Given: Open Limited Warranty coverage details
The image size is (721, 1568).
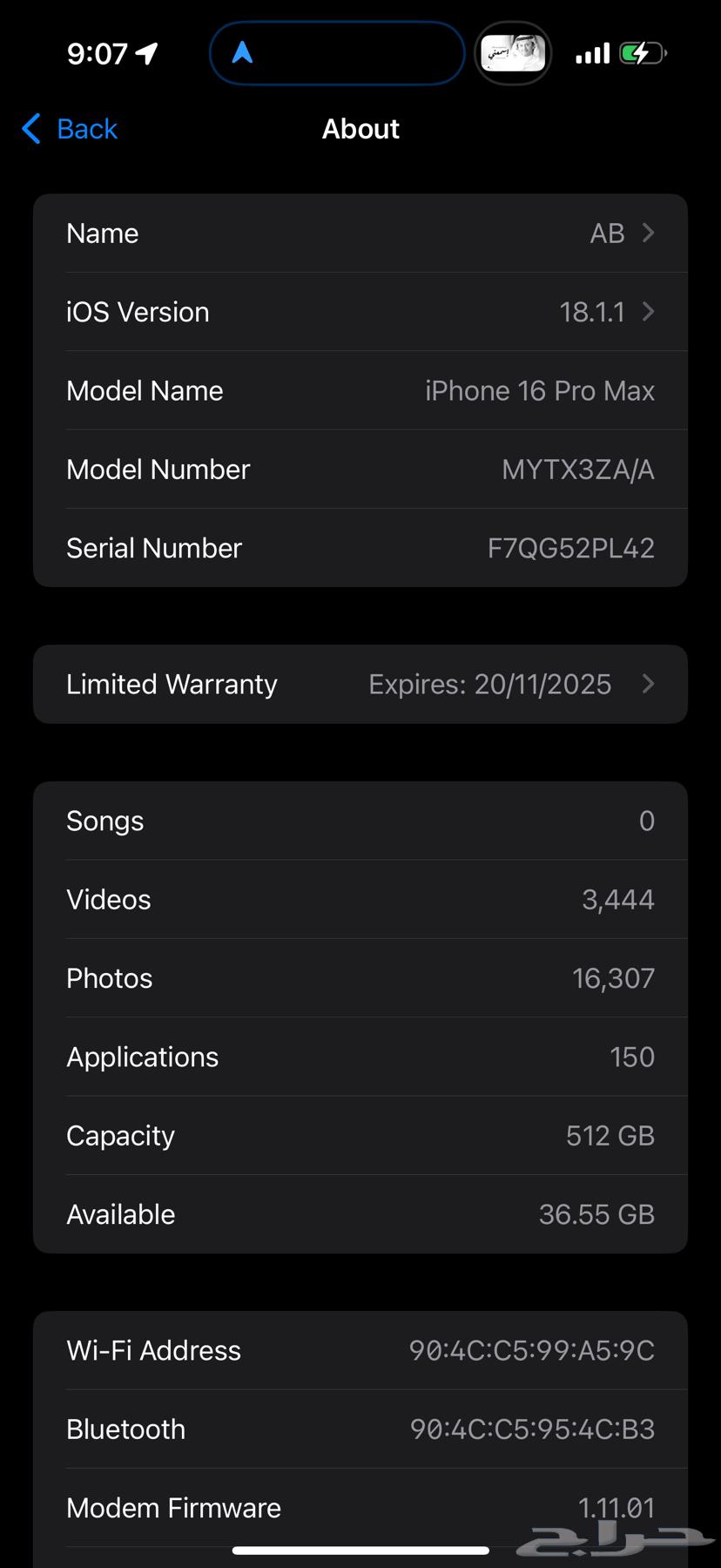Looking at the screenshot, I should tap(360, 685).
